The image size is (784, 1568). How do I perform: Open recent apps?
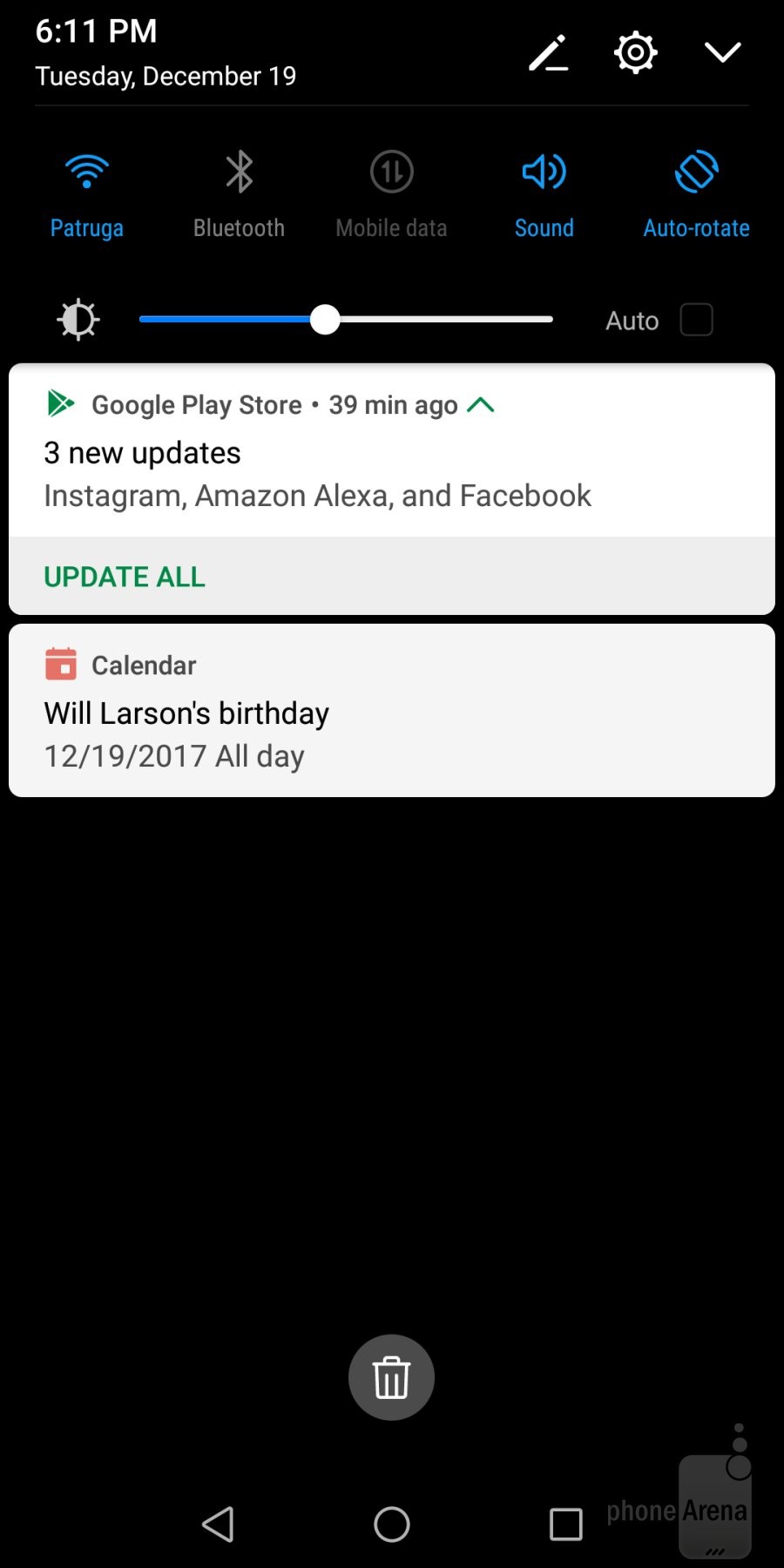point(565,1524)
